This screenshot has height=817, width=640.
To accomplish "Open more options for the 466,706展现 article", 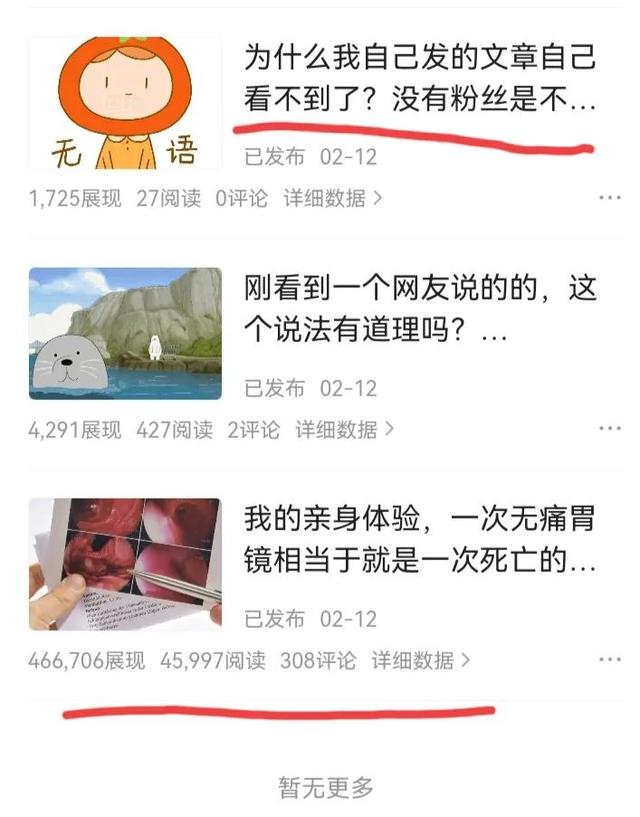I will (x=610, y=660).
